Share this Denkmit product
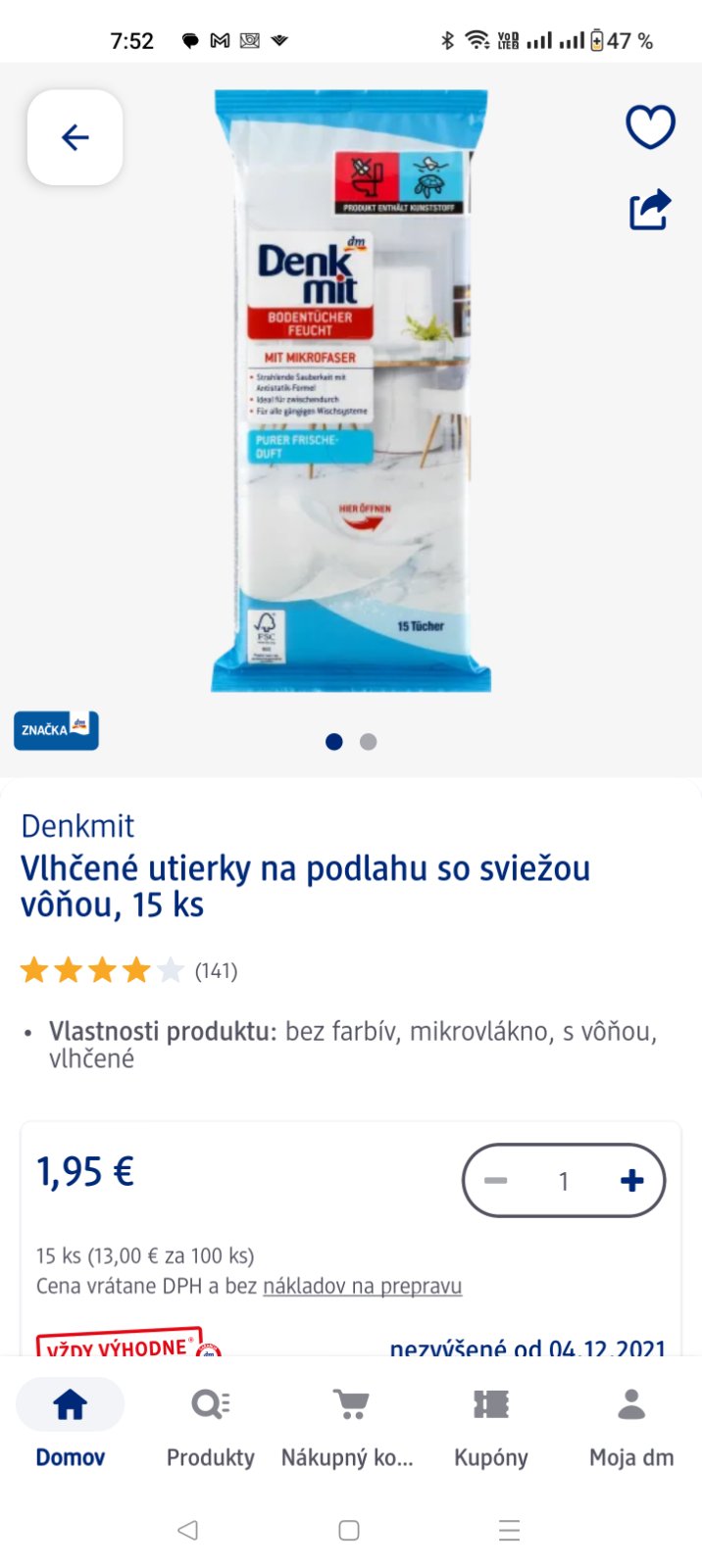Screen dimensions: 702x1568 point(650,209)
